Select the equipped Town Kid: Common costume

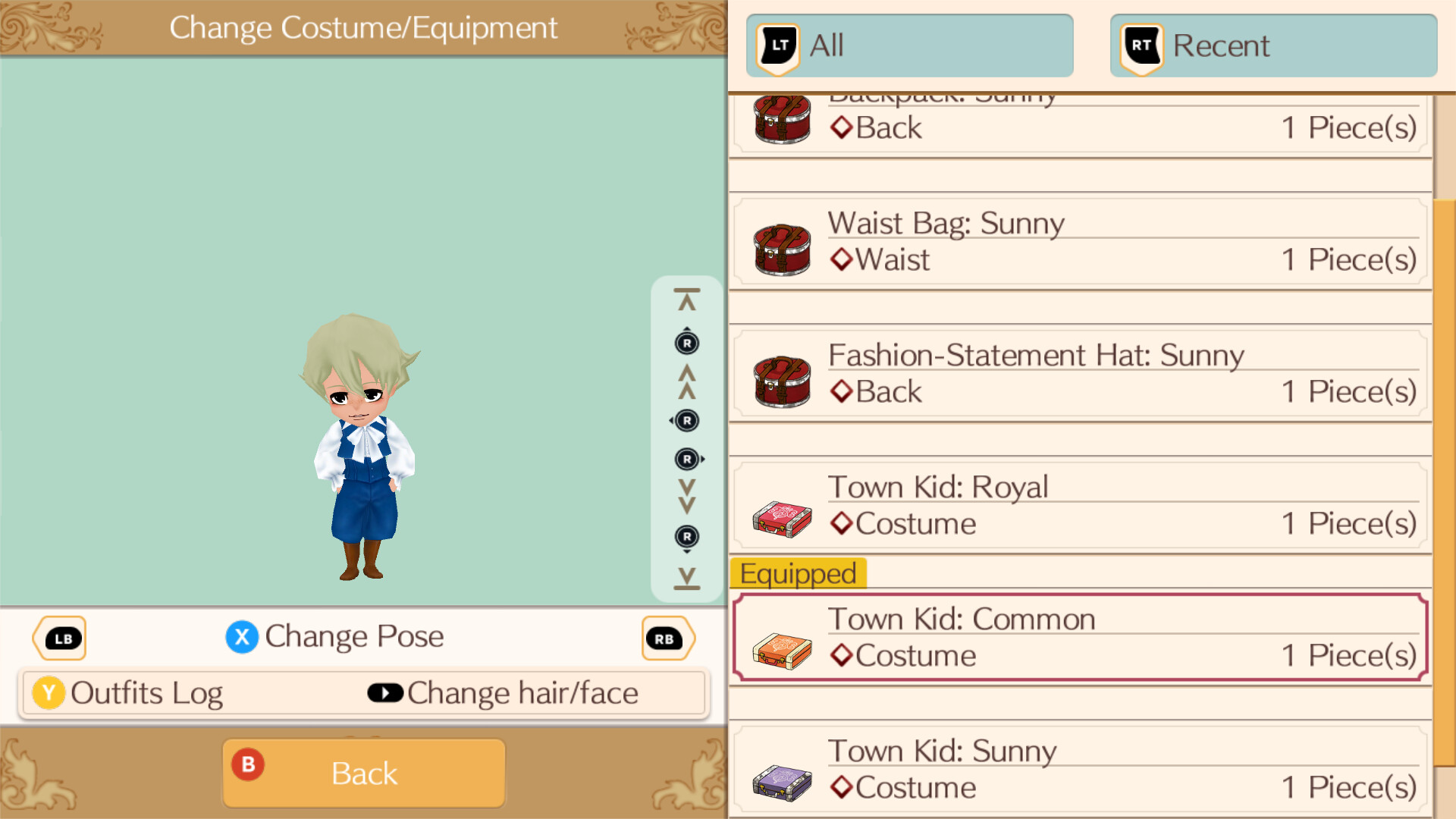point(1080,638)
